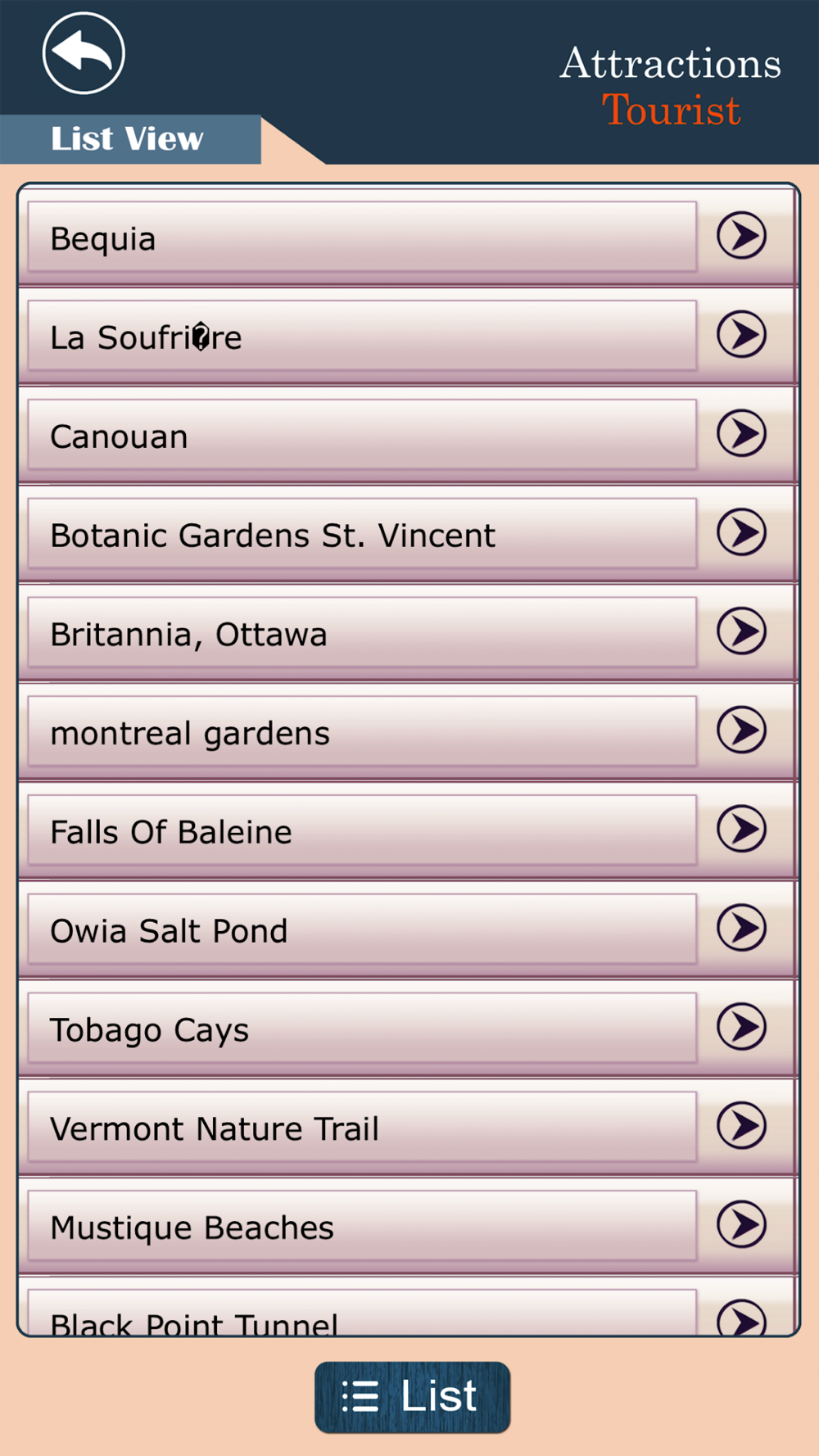The height and width of the screenshot is (1456, 819).
Task: Open Black Point Tunnel
Action: pos(408,1307)
